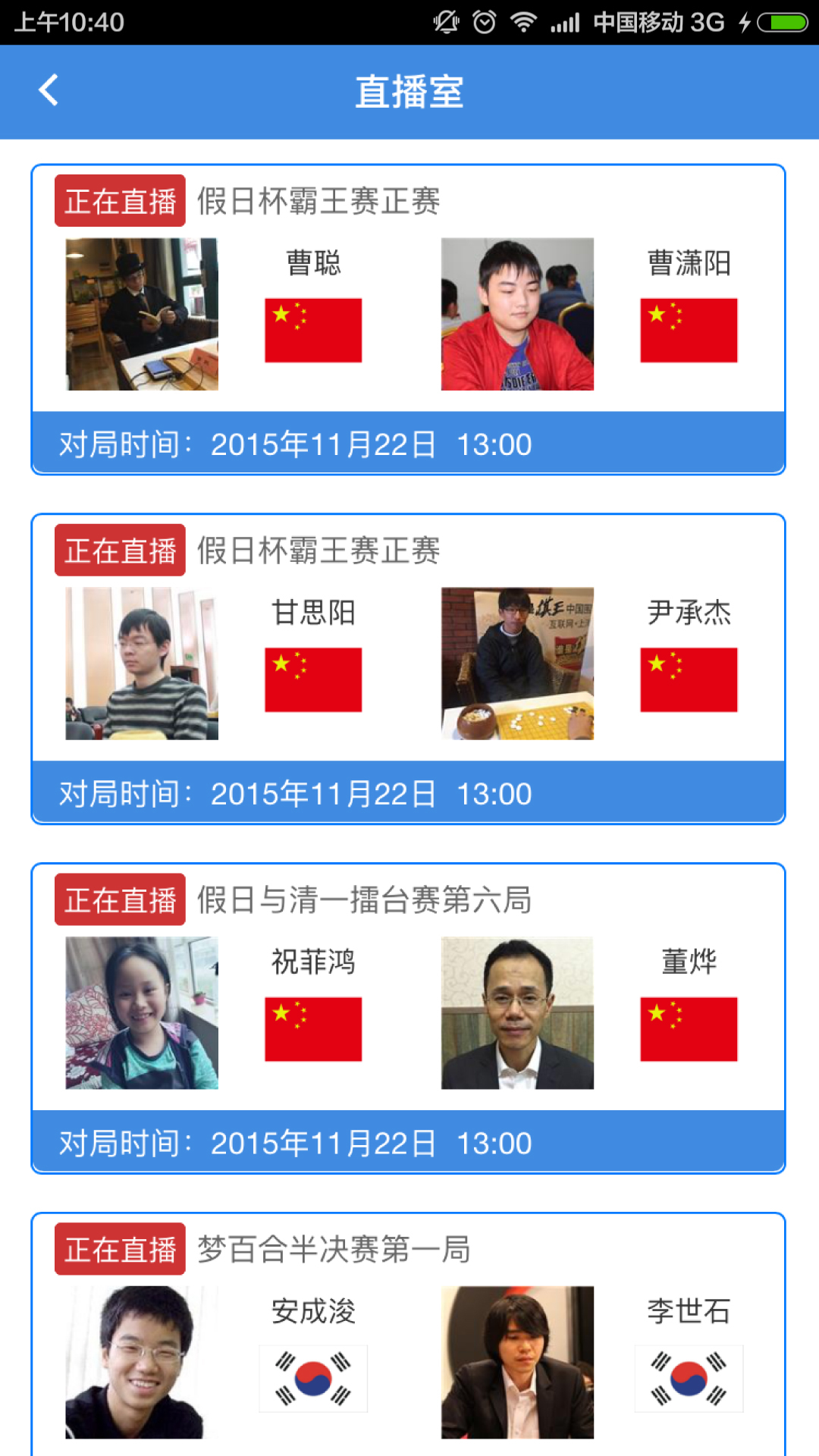Go back from the 直播室 screen
This screenshot has height=1456, width=819.
(x=49, y=91)
